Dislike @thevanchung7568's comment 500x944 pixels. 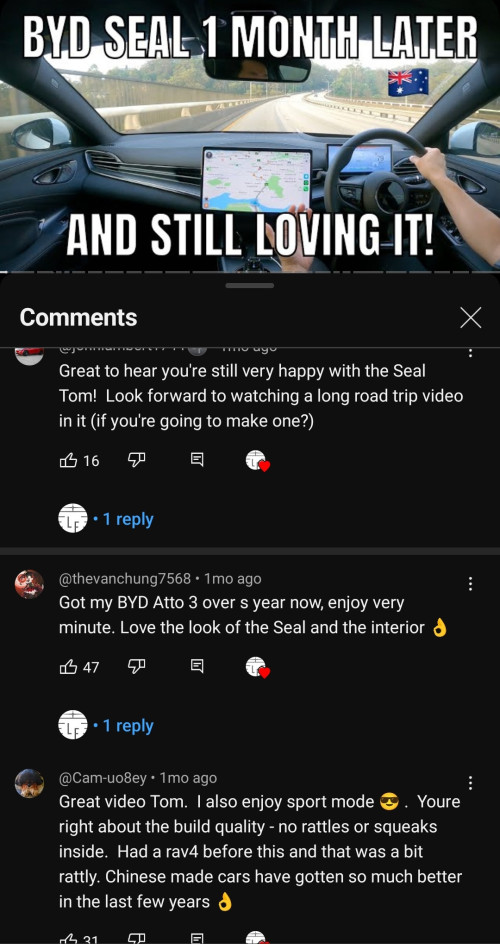click(137, 667)
